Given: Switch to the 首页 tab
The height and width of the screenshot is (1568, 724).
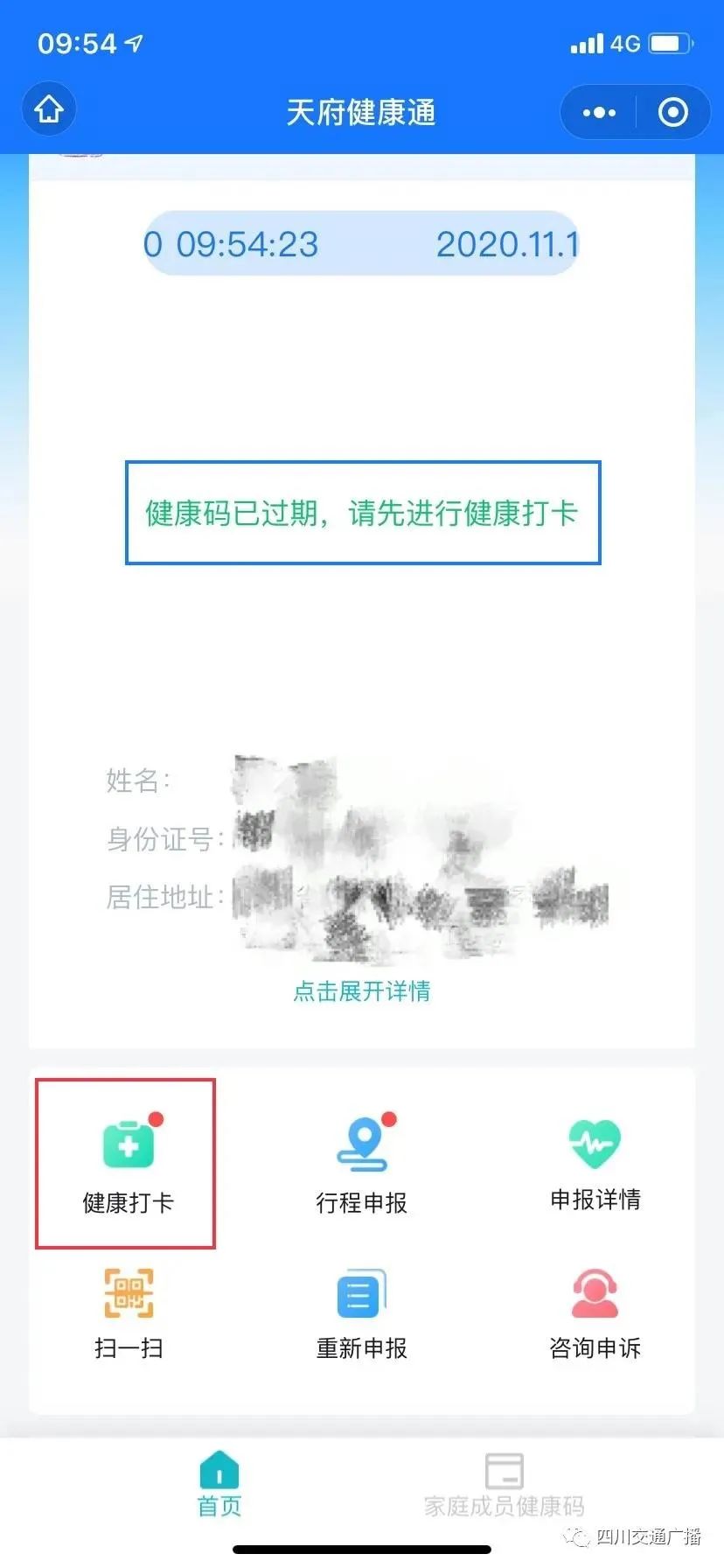Looking at the screenshot, I should point(219,1484).
